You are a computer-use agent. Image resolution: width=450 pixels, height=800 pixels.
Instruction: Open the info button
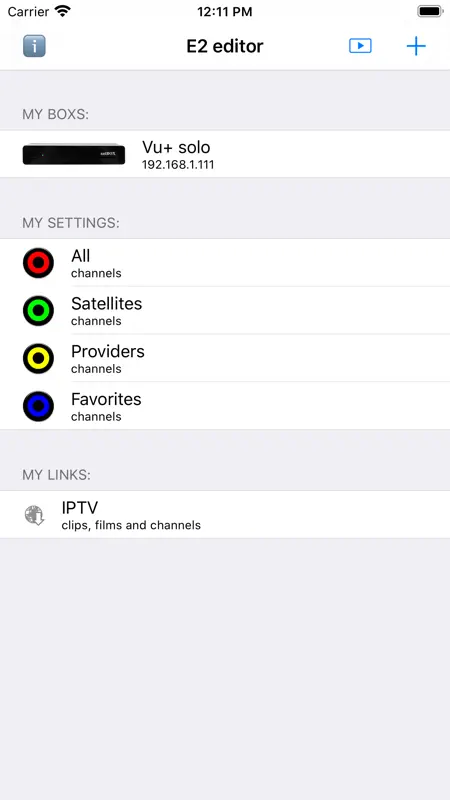[x=34, y=46]
